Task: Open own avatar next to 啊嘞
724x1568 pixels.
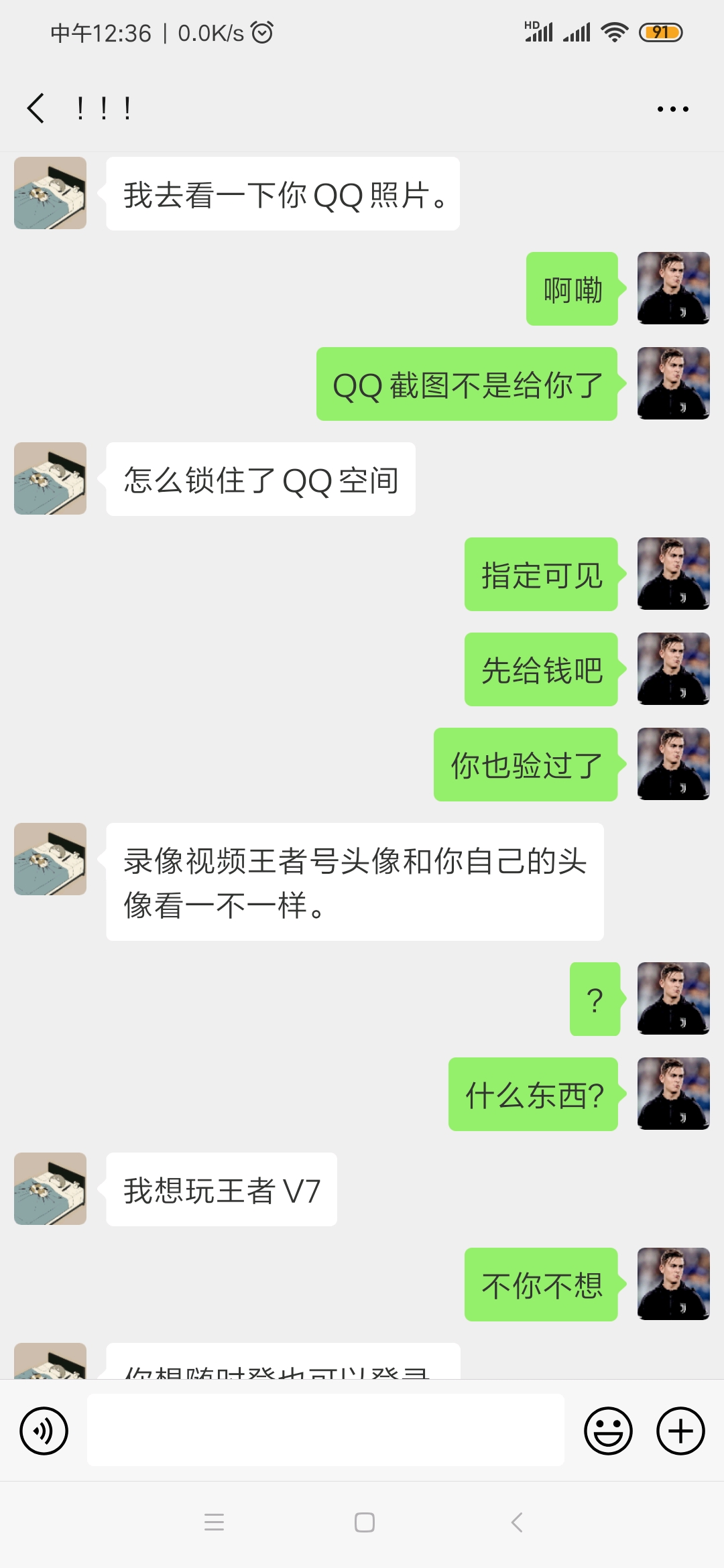Action: [673, 288]
